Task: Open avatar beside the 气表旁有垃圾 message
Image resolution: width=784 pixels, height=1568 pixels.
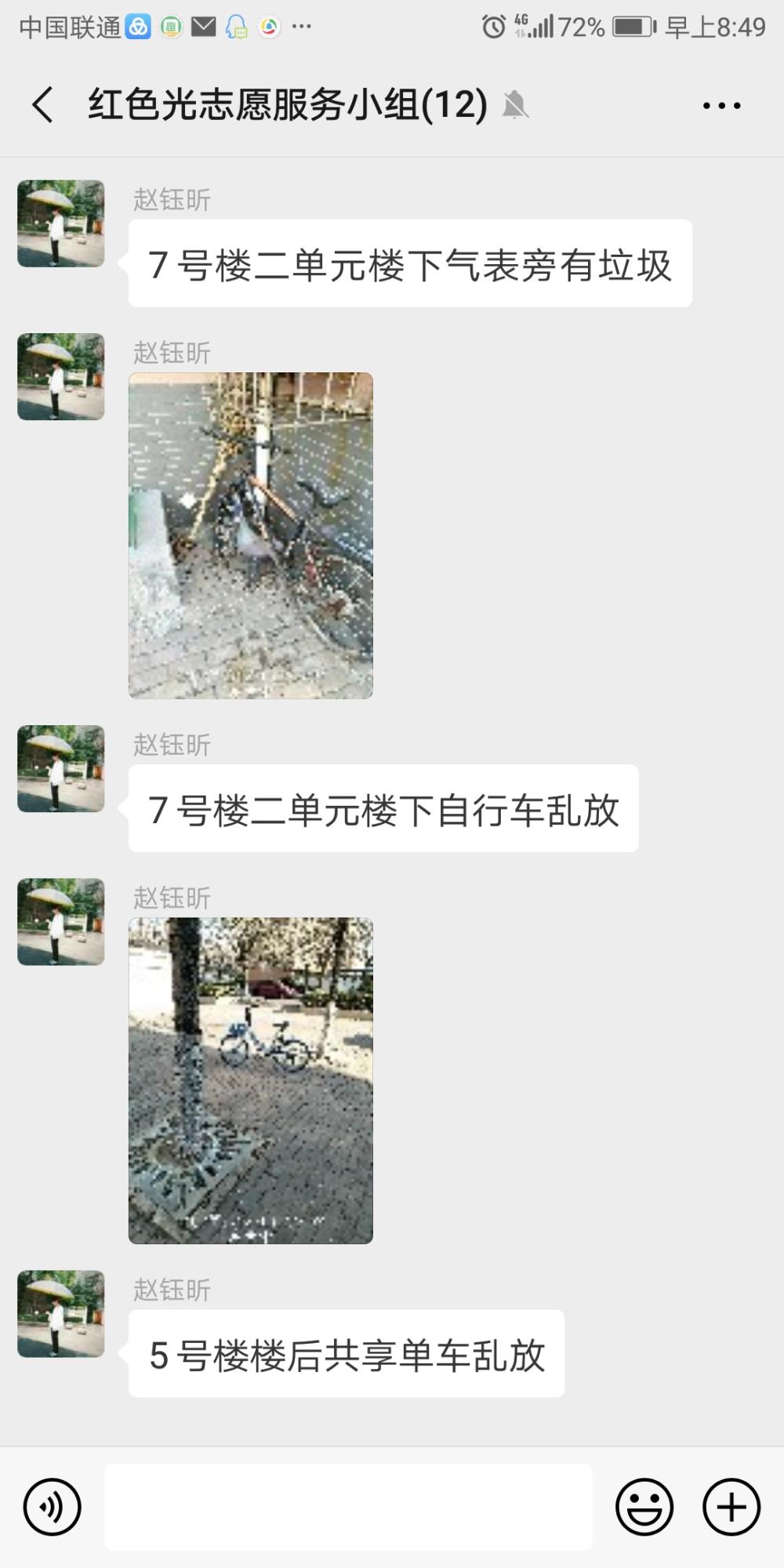Action: pos(61,223)
